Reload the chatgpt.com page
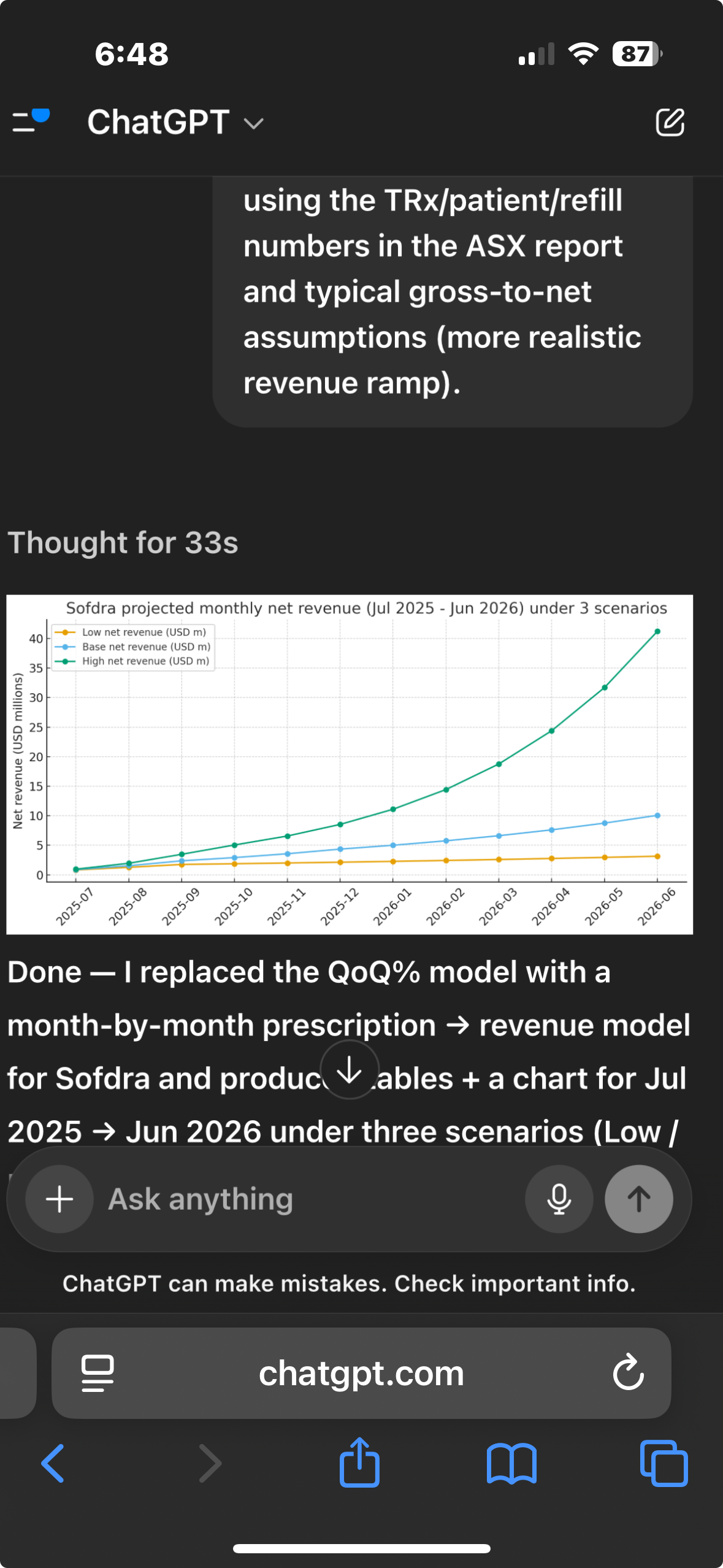Image resolution: width=723 pixels, height=1568 pixels. [x=628, y=1373]
